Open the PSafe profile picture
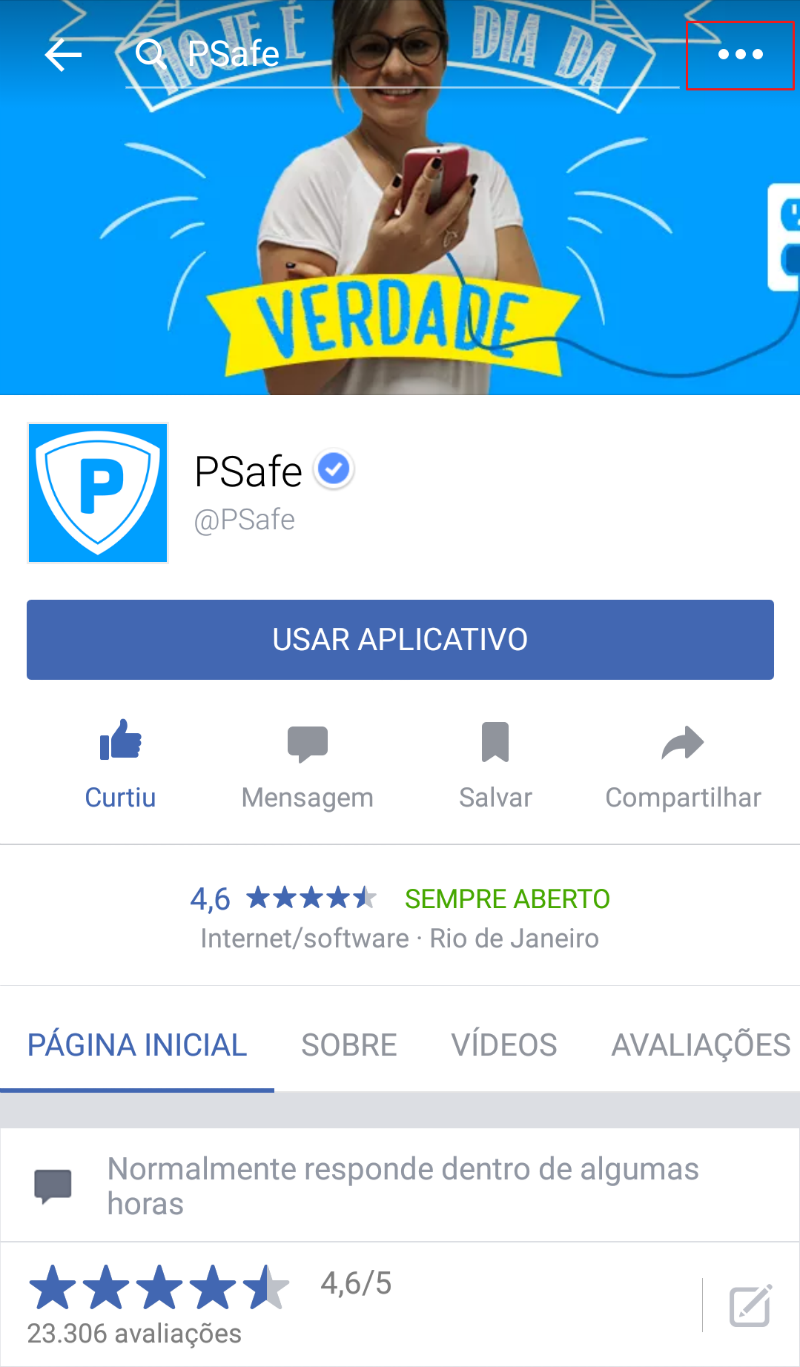 click(98, 493)
